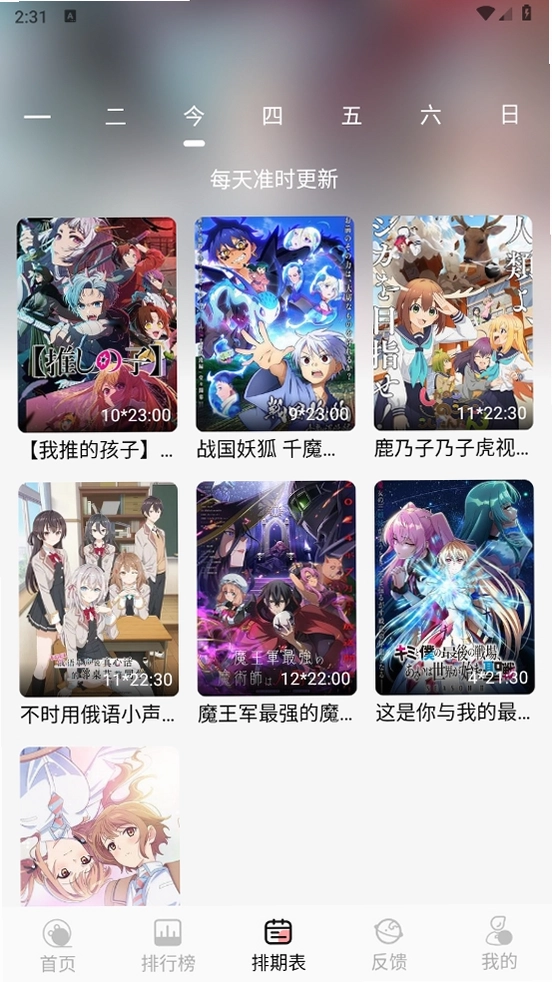Select the 排期表 schedule tab
The image size is (552, 982).
click(278, 945)
